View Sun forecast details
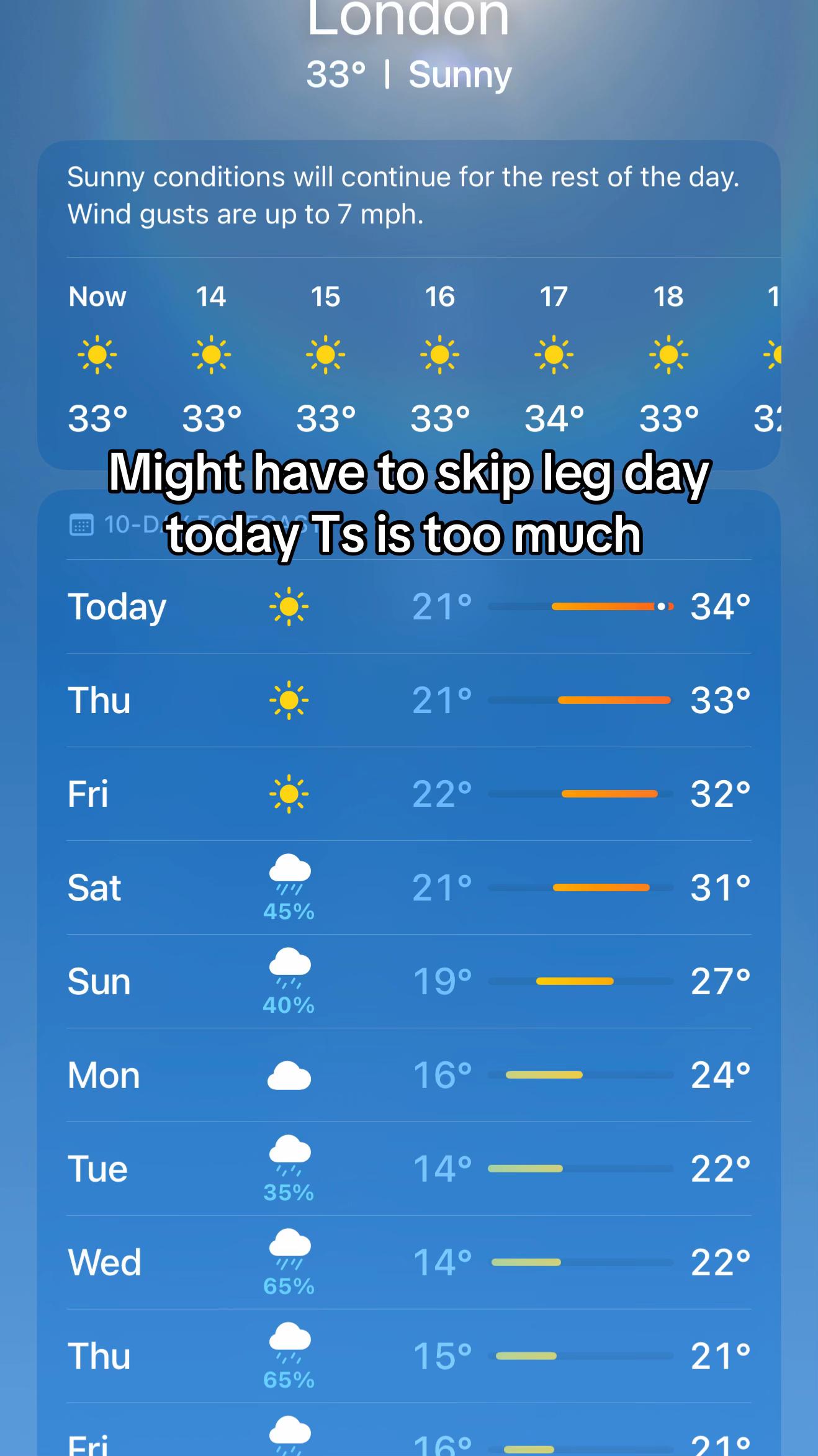818x1456 pixels. click(408, 981)
